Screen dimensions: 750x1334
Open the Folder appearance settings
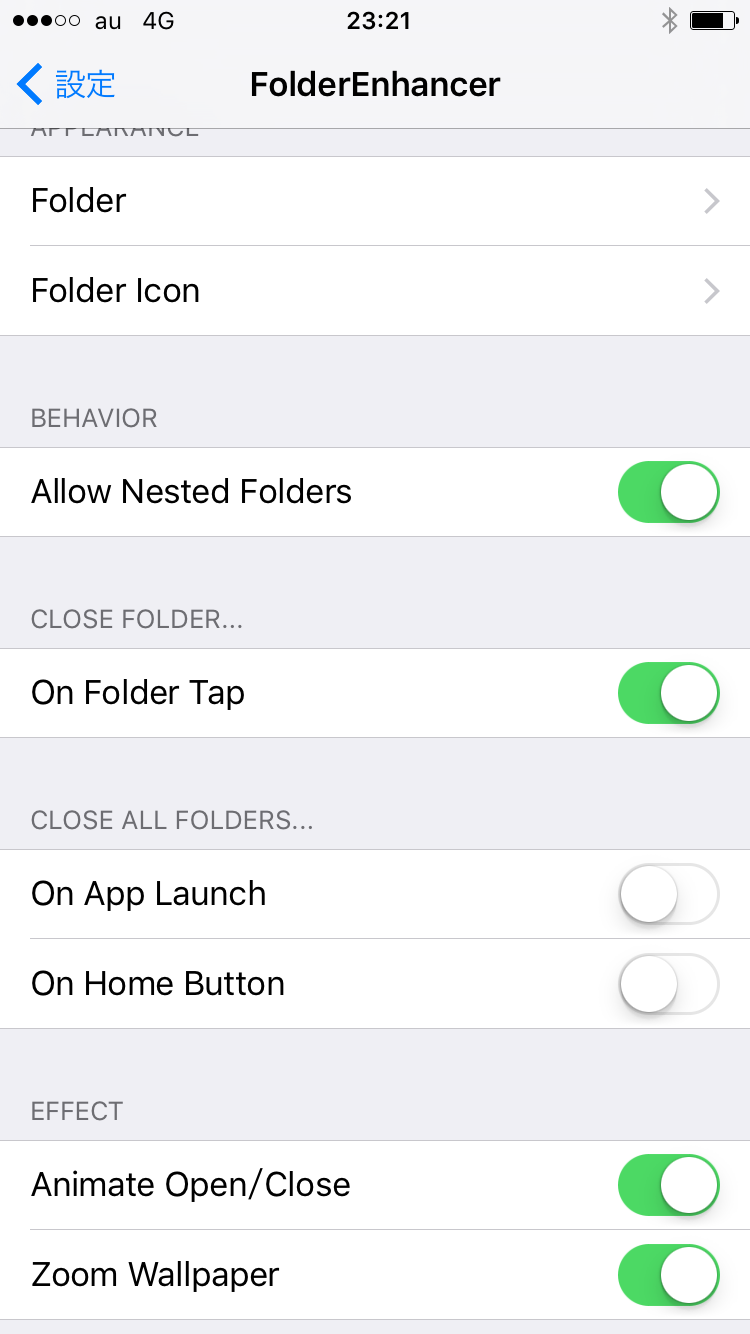[x=375, y=201]
